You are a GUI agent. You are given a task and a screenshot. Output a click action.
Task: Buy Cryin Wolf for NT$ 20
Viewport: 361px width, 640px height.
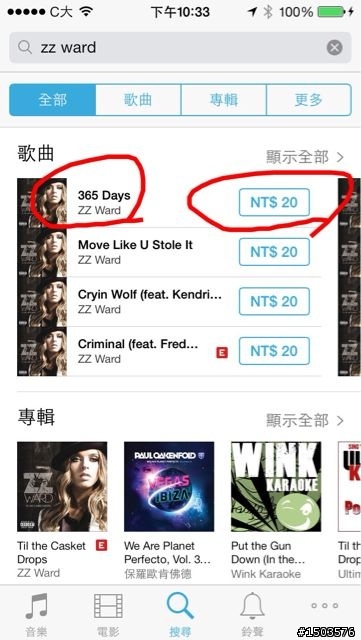[274, 301]
